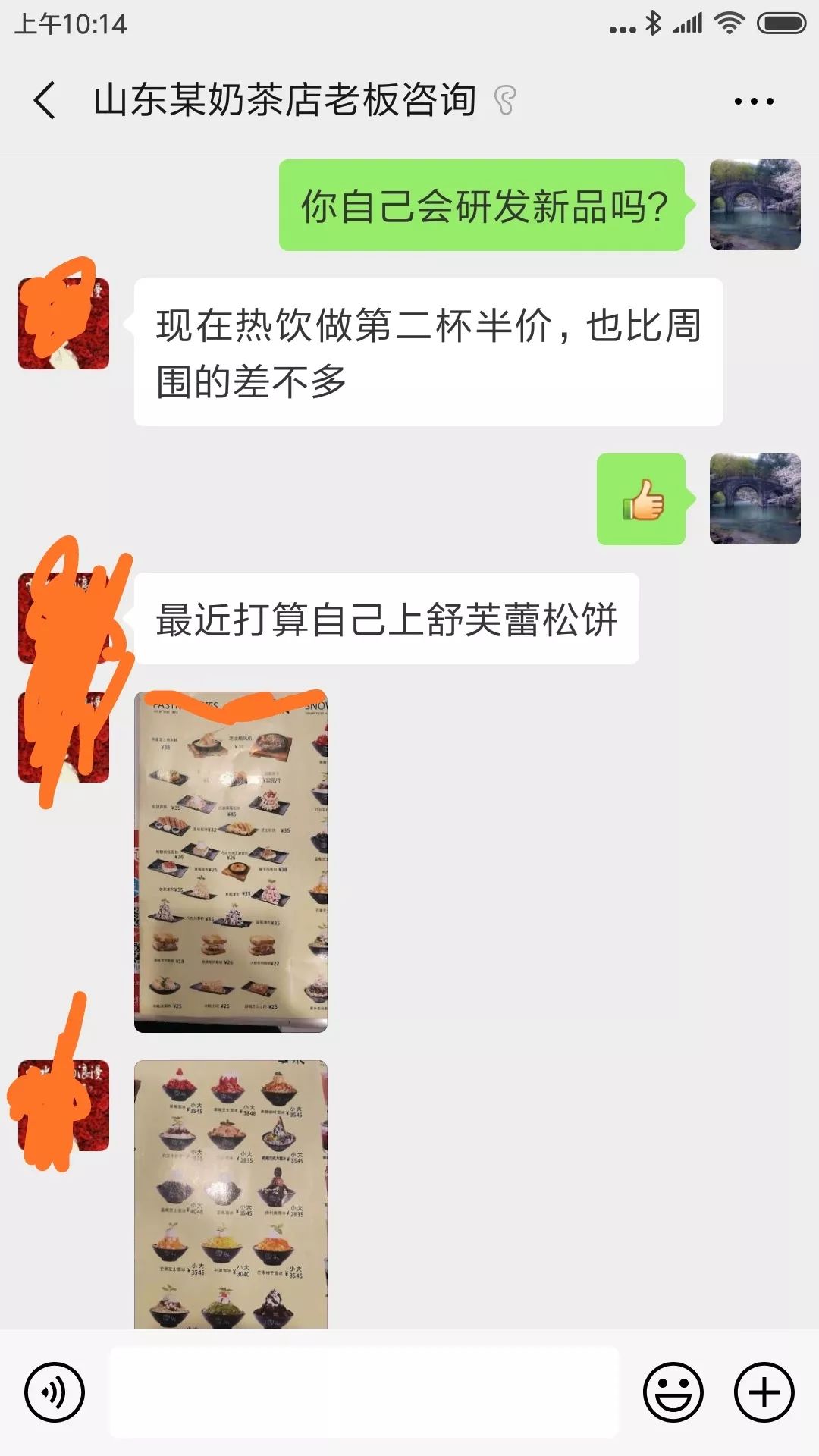Open the emoji sticker panel
819x1456 pixels.
pos(673,1392)
